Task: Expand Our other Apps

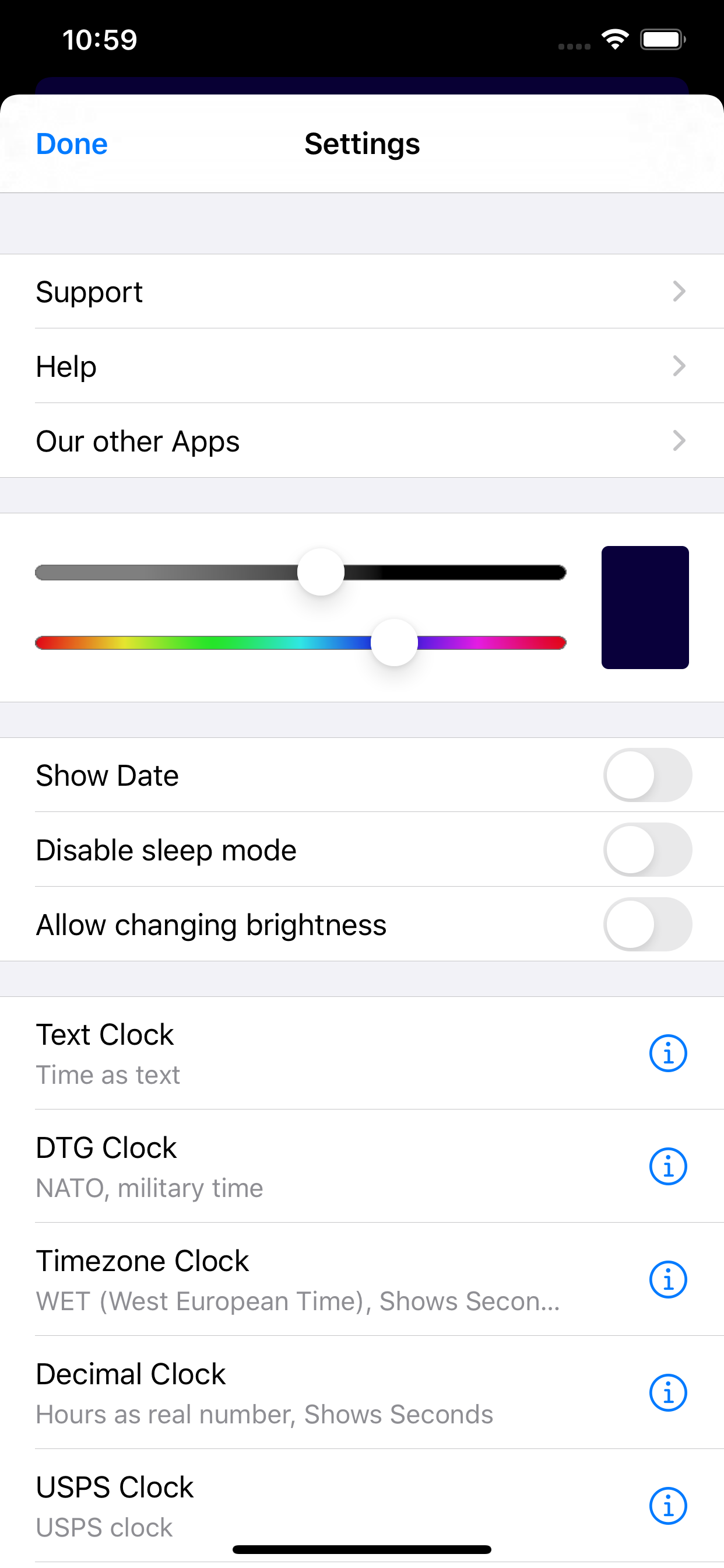Action: point(362,440)
